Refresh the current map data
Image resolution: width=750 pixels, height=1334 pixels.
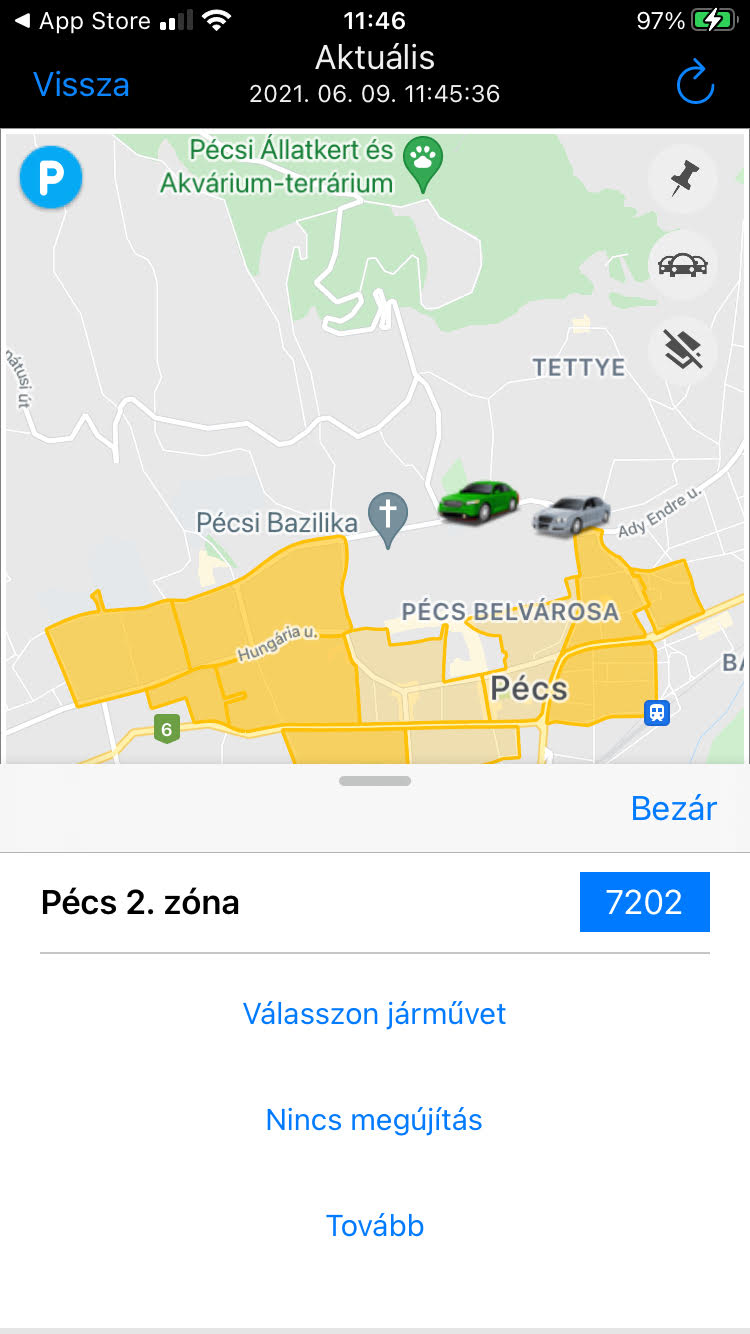[695, 84]
